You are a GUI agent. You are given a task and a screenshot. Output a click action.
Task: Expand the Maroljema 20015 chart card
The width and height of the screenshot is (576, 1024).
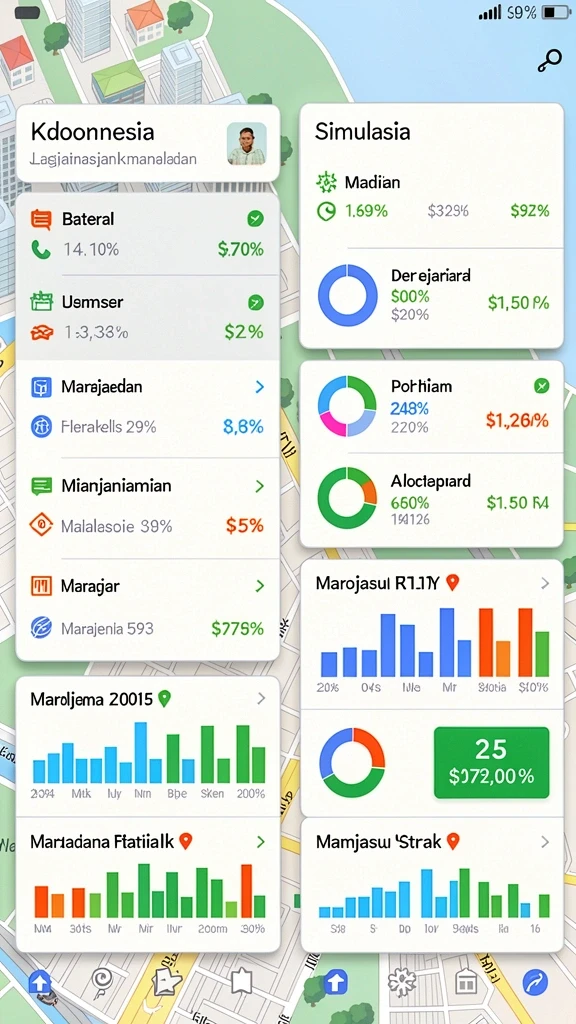261,699
